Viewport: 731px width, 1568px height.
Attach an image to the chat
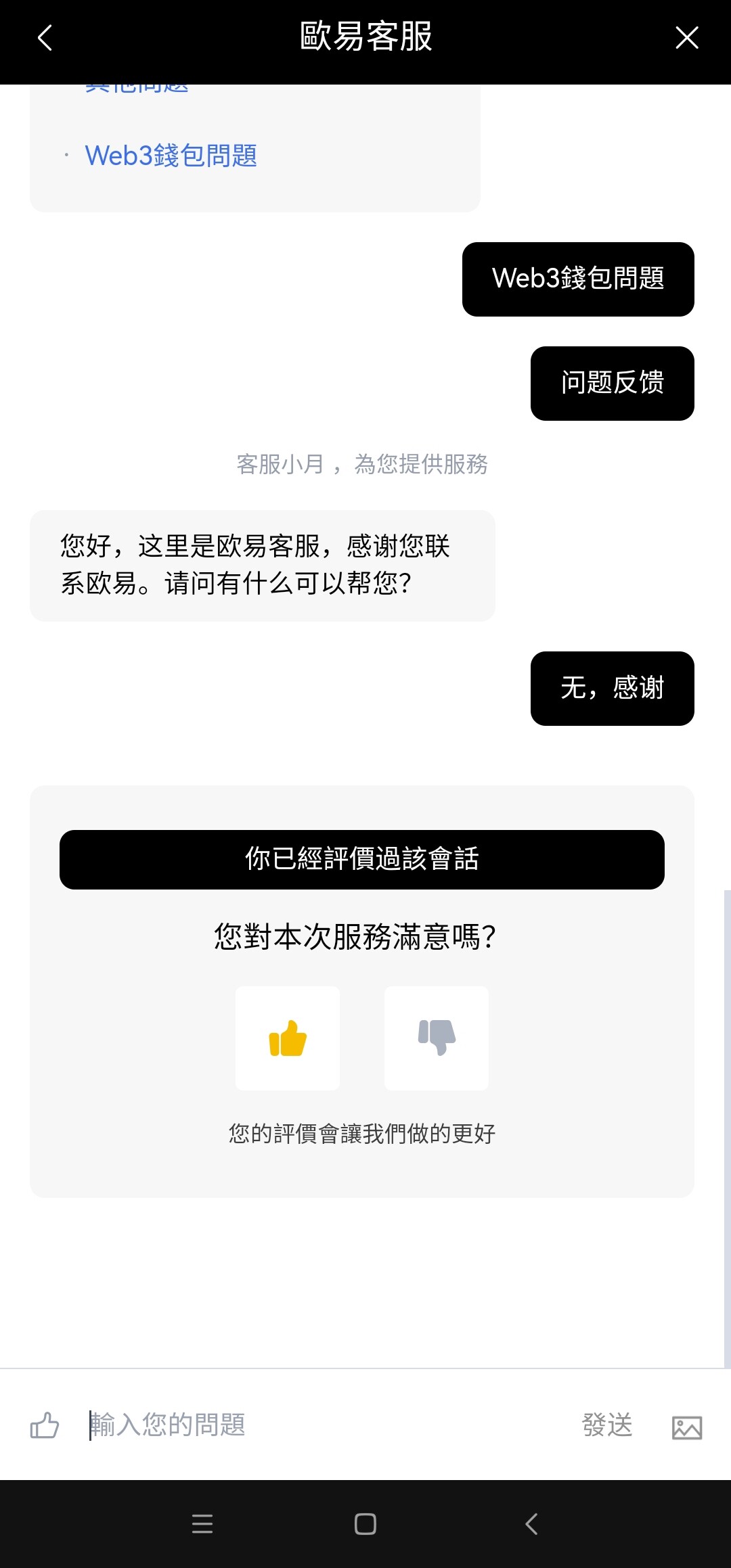click(686, 1427)
